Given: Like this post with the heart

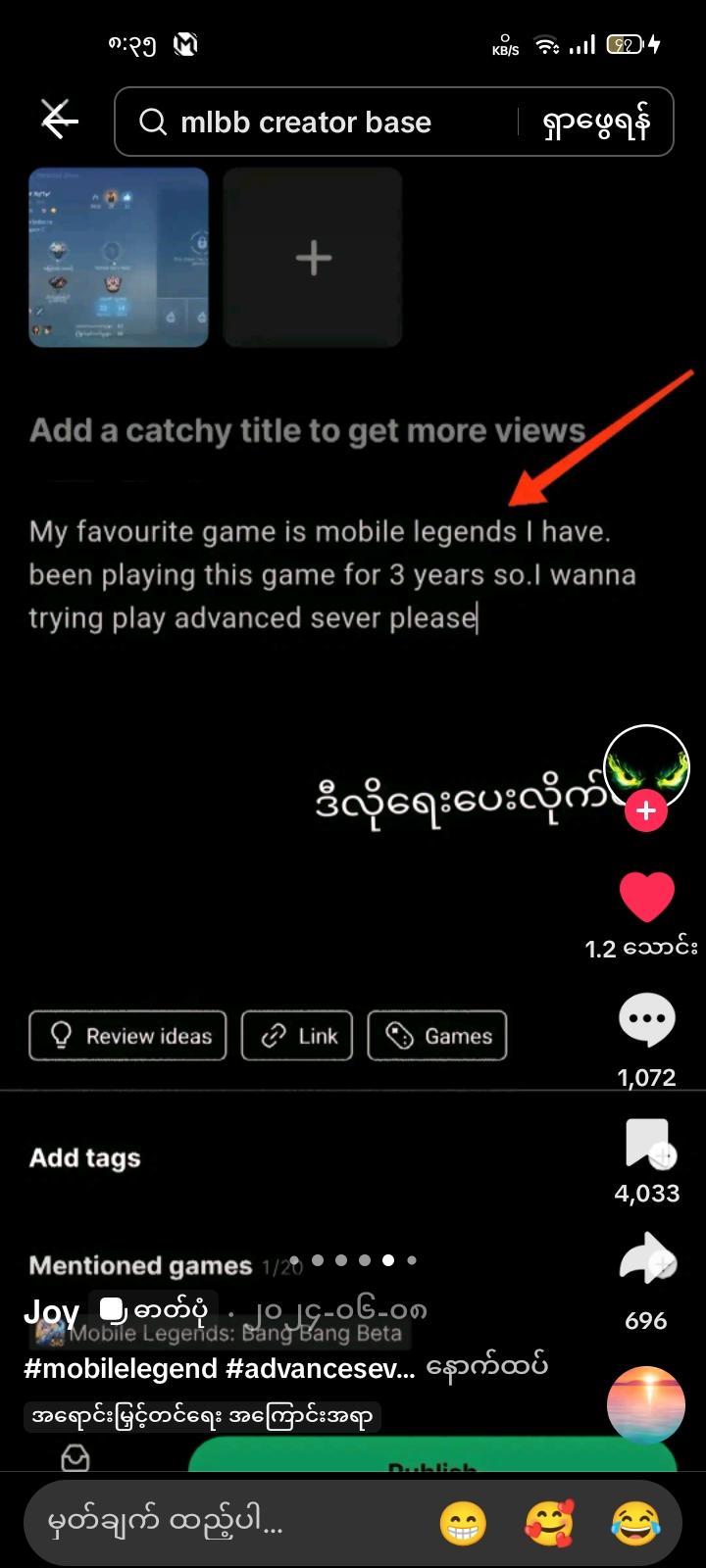Looking at the screenshot, I should coord(646,897).
